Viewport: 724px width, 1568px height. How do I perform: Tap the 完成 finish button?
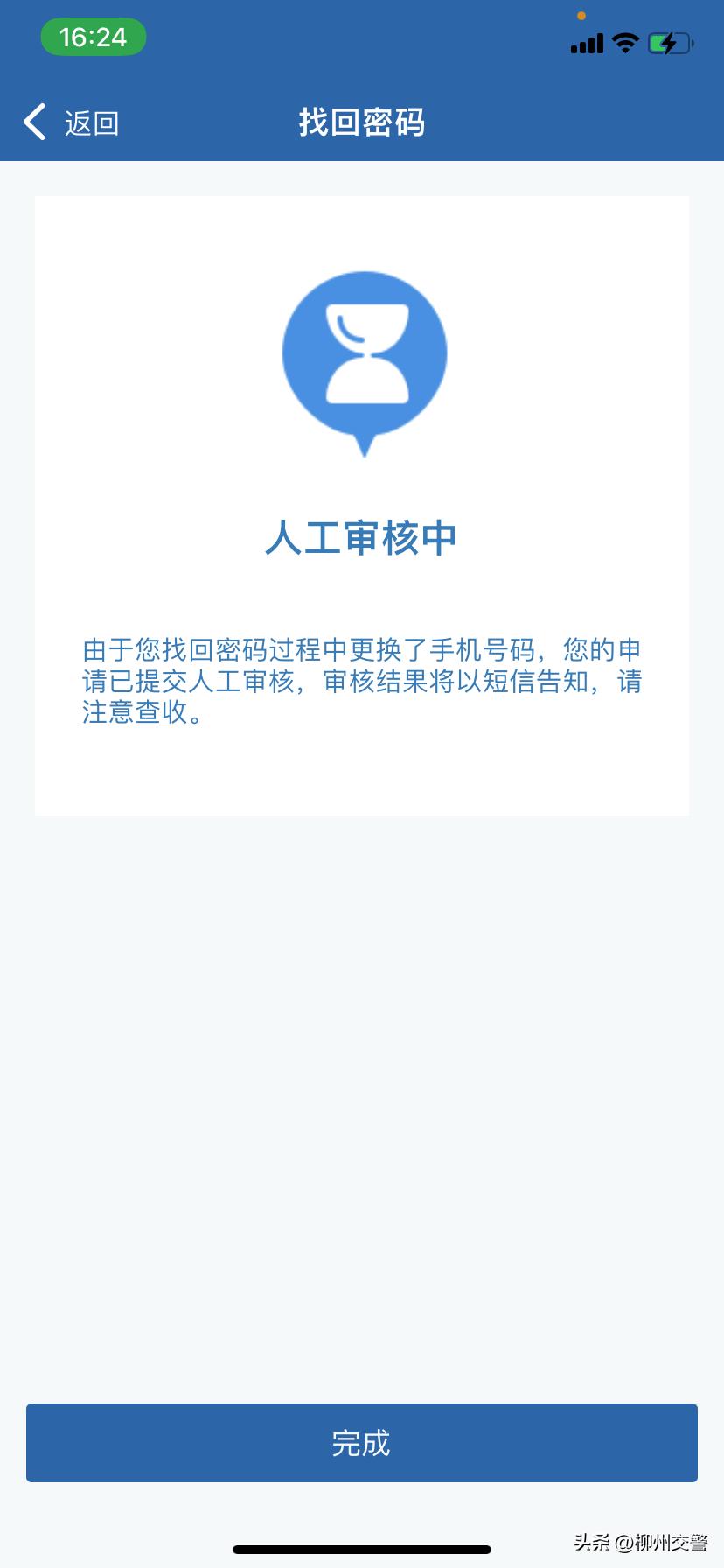362,1442
